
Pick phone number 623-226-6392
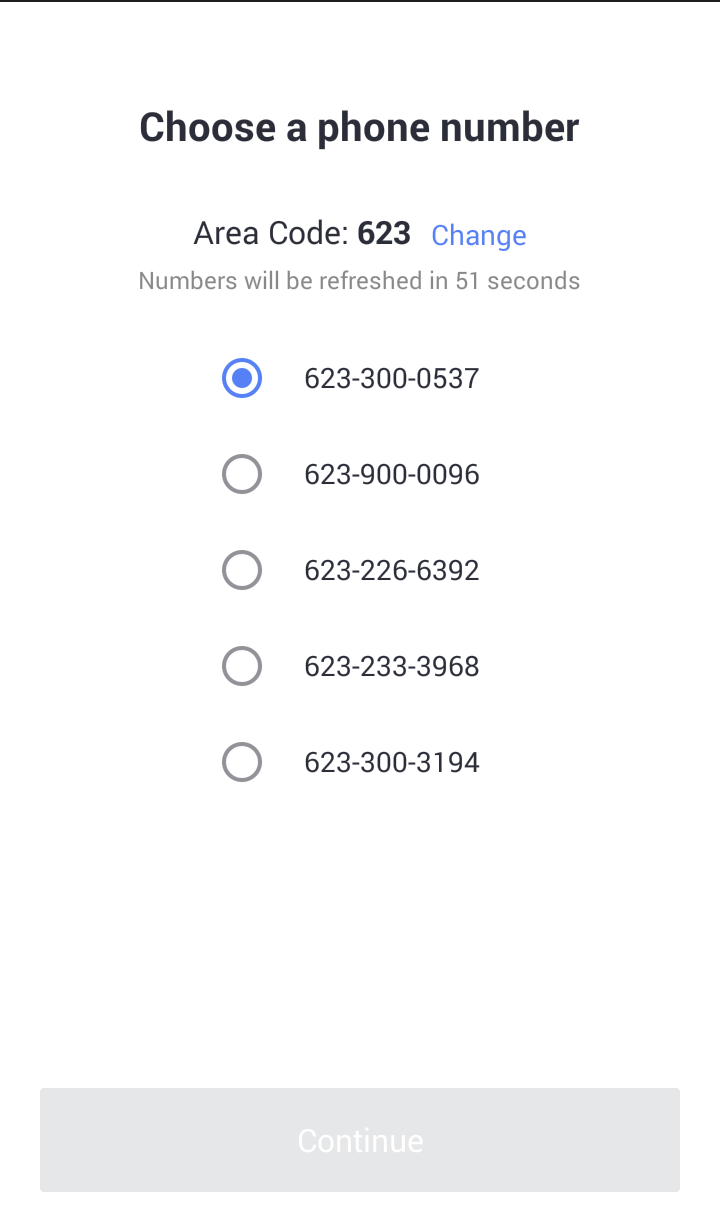pos(242,570)
